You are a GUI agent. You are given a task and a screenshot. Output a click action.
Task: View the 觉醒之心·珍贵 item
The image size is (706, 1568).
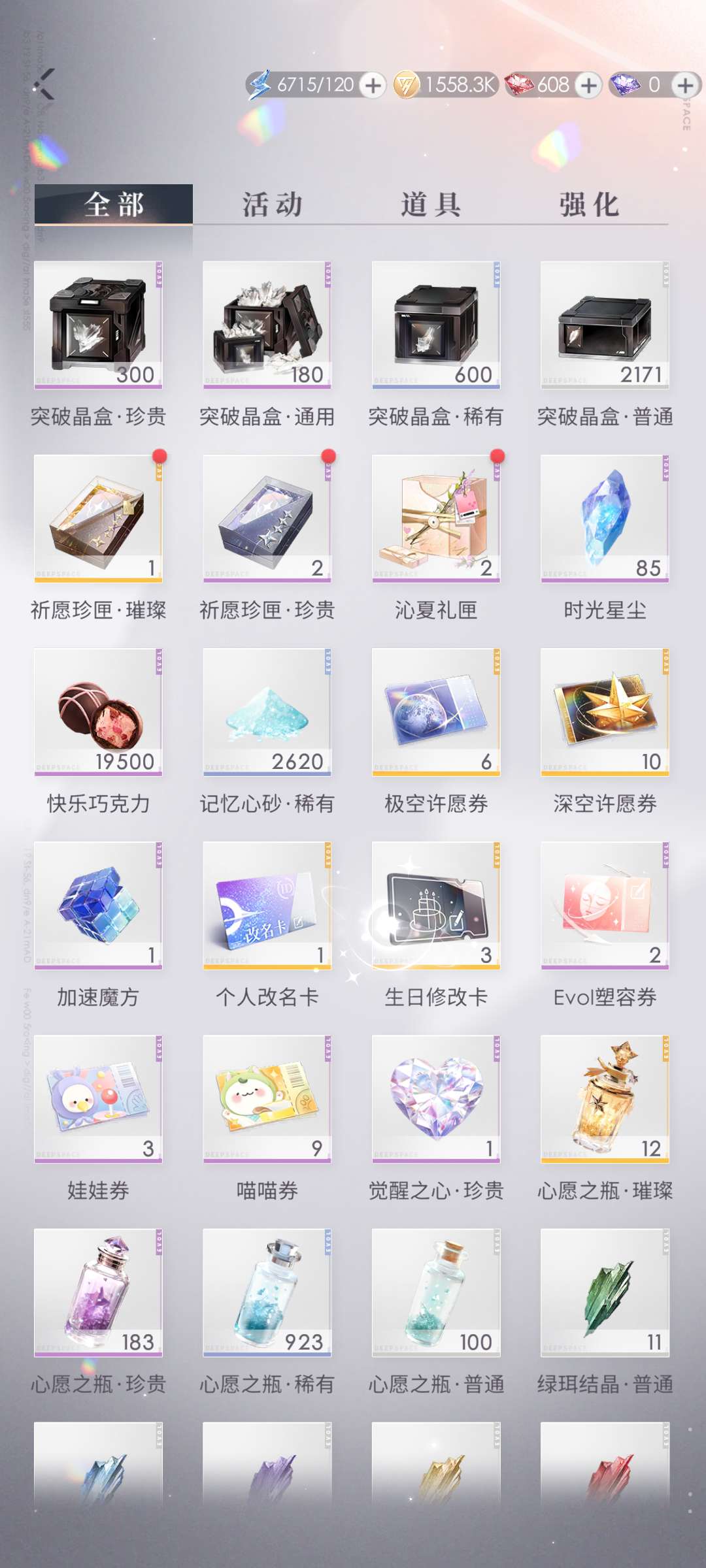point(436,1099)
